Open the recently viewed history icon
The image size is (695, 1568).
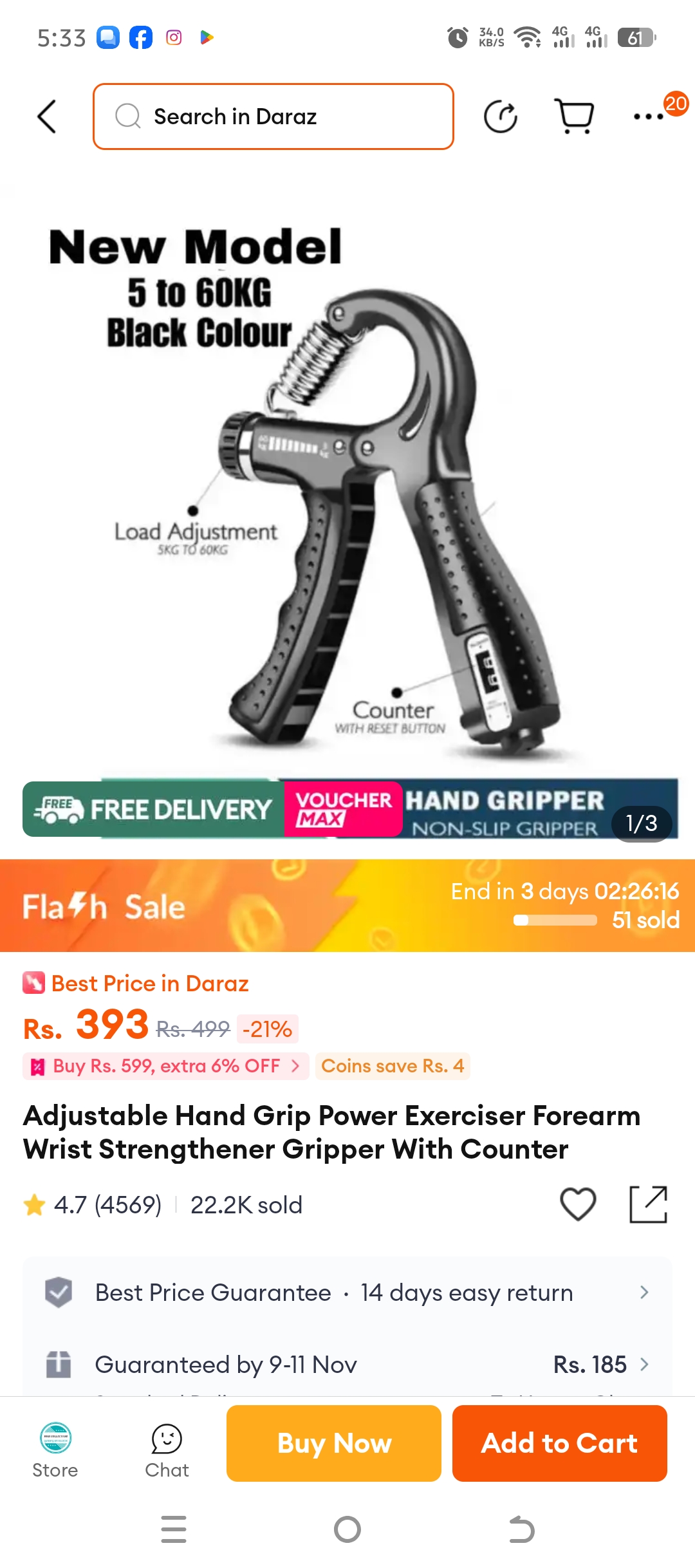[x=501, y=117]
